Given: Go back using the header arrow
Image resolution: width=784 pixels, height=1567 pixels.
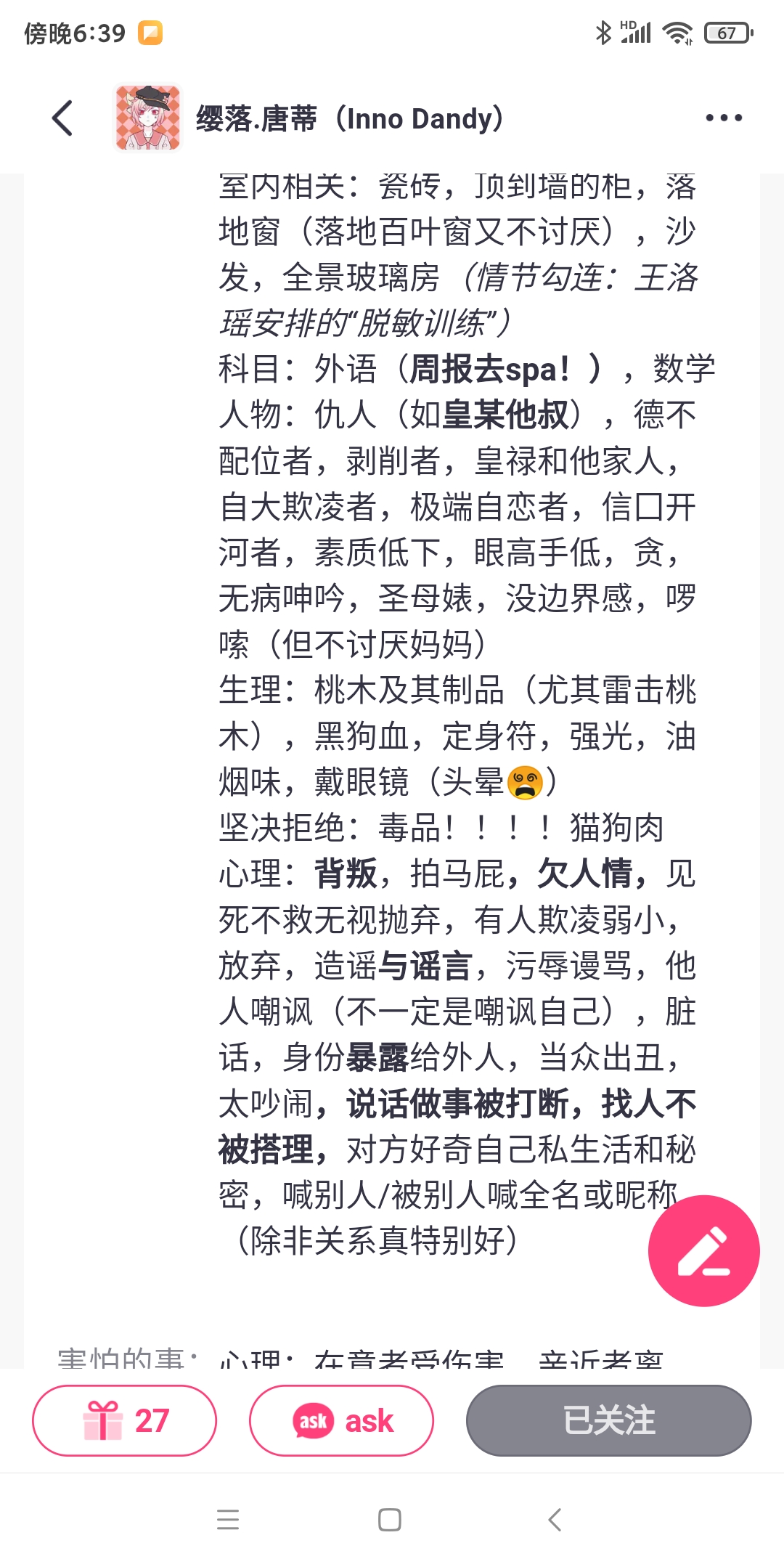Looking at the screenshot, I should [x=62, y=118].
